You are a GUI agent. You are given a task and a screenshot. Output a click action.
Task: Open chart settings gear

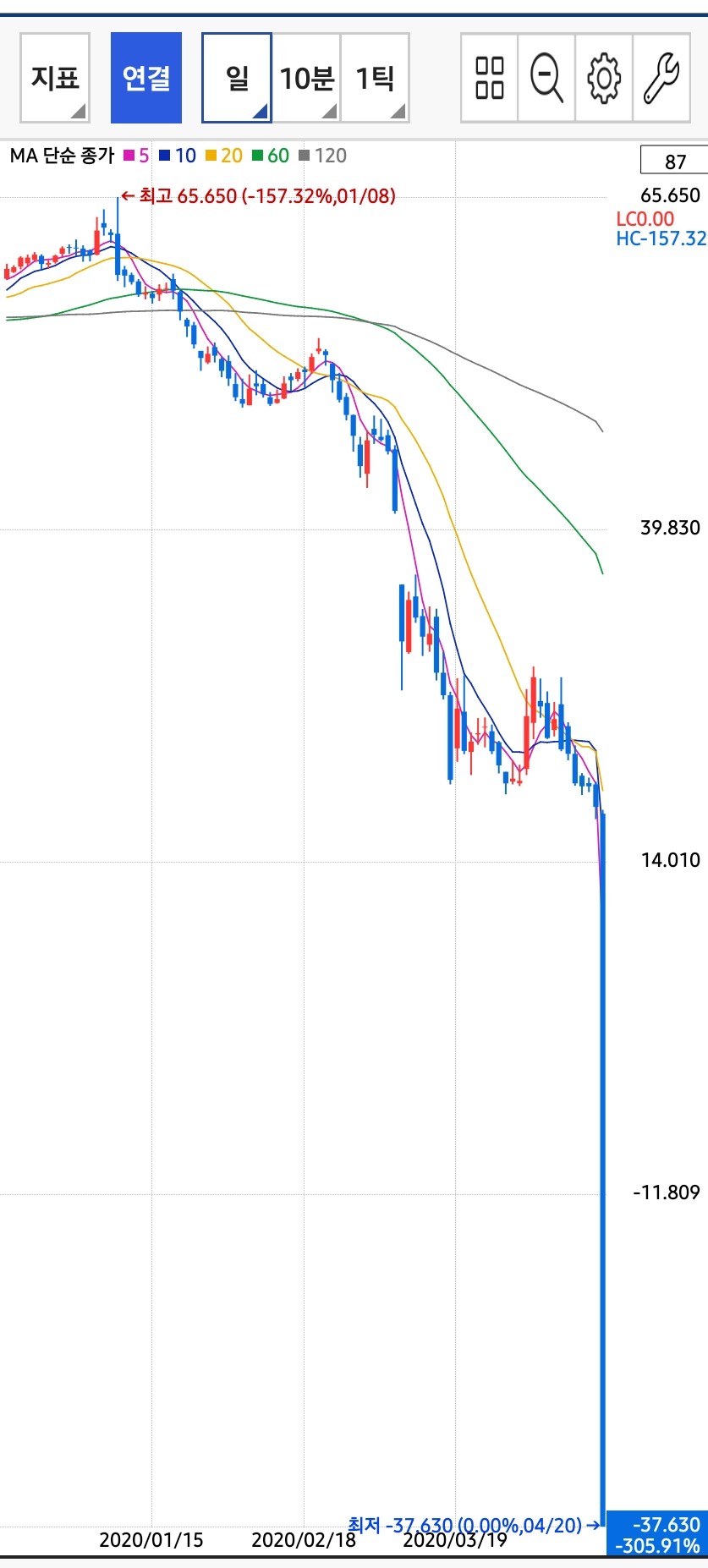pyautogui.click(x=604, y=78)
